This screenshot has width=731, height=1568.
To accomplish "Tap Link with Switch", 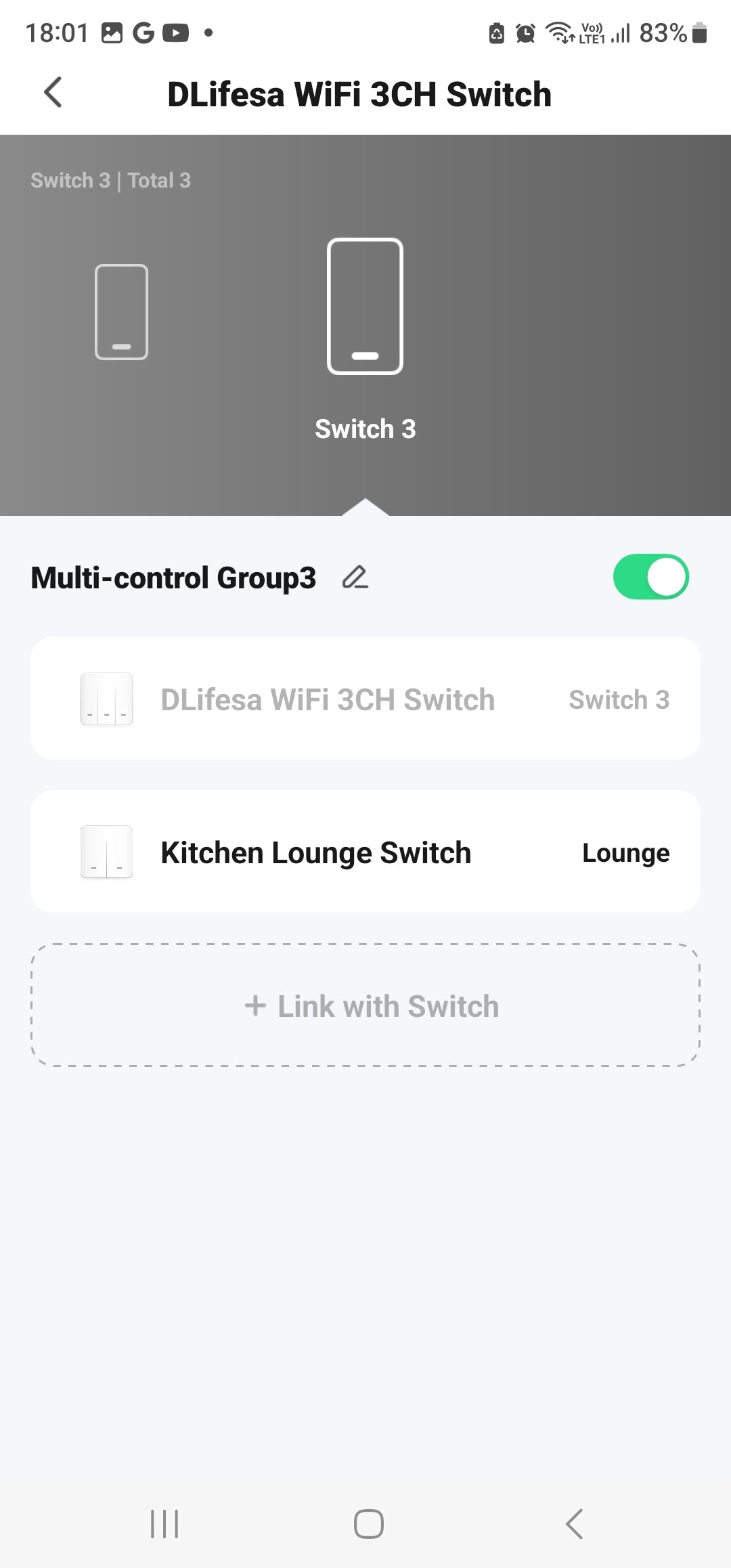I will pos(365,1005).
